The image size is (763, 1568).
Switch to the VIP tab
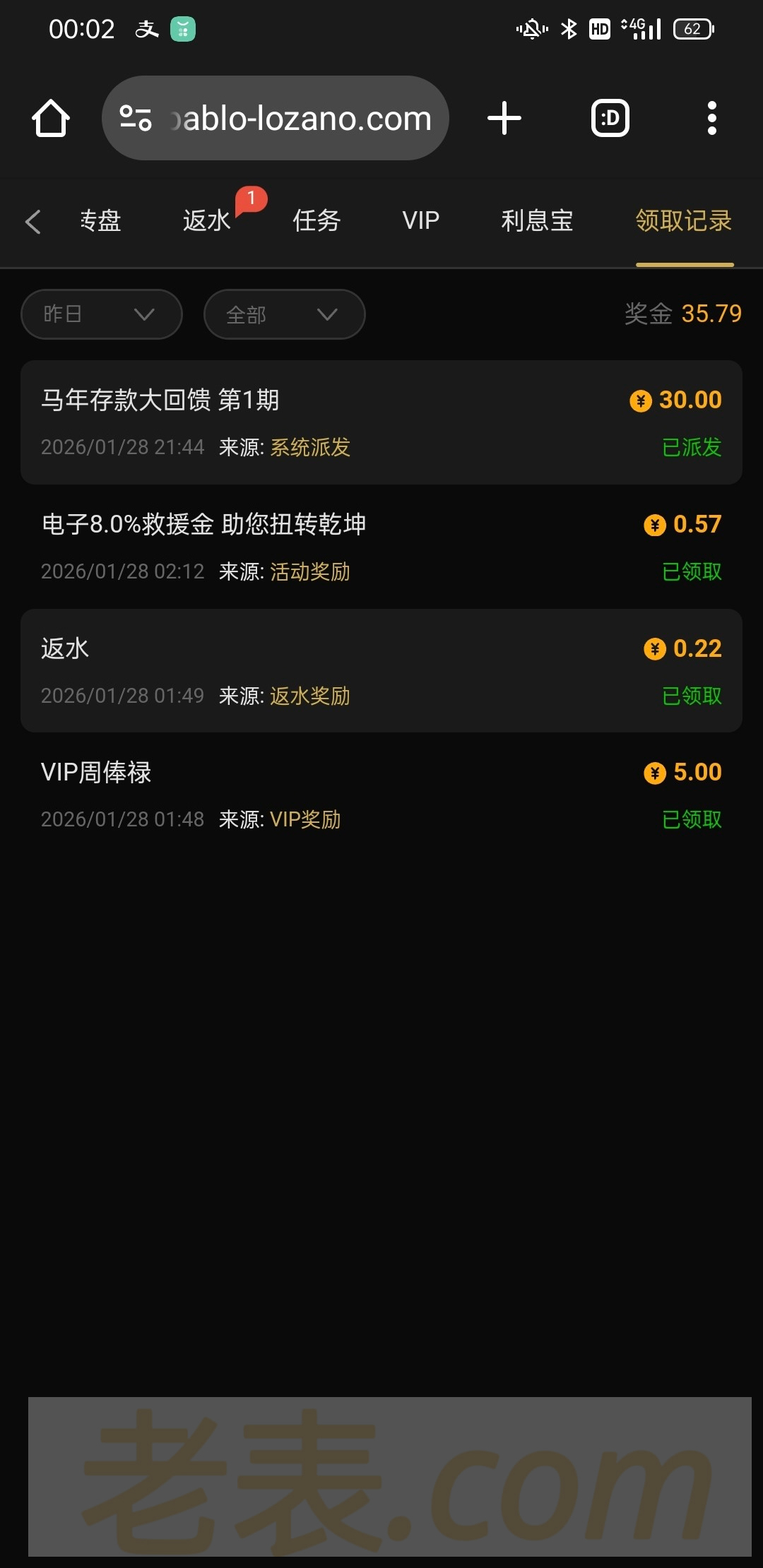[x=420, y=221]
